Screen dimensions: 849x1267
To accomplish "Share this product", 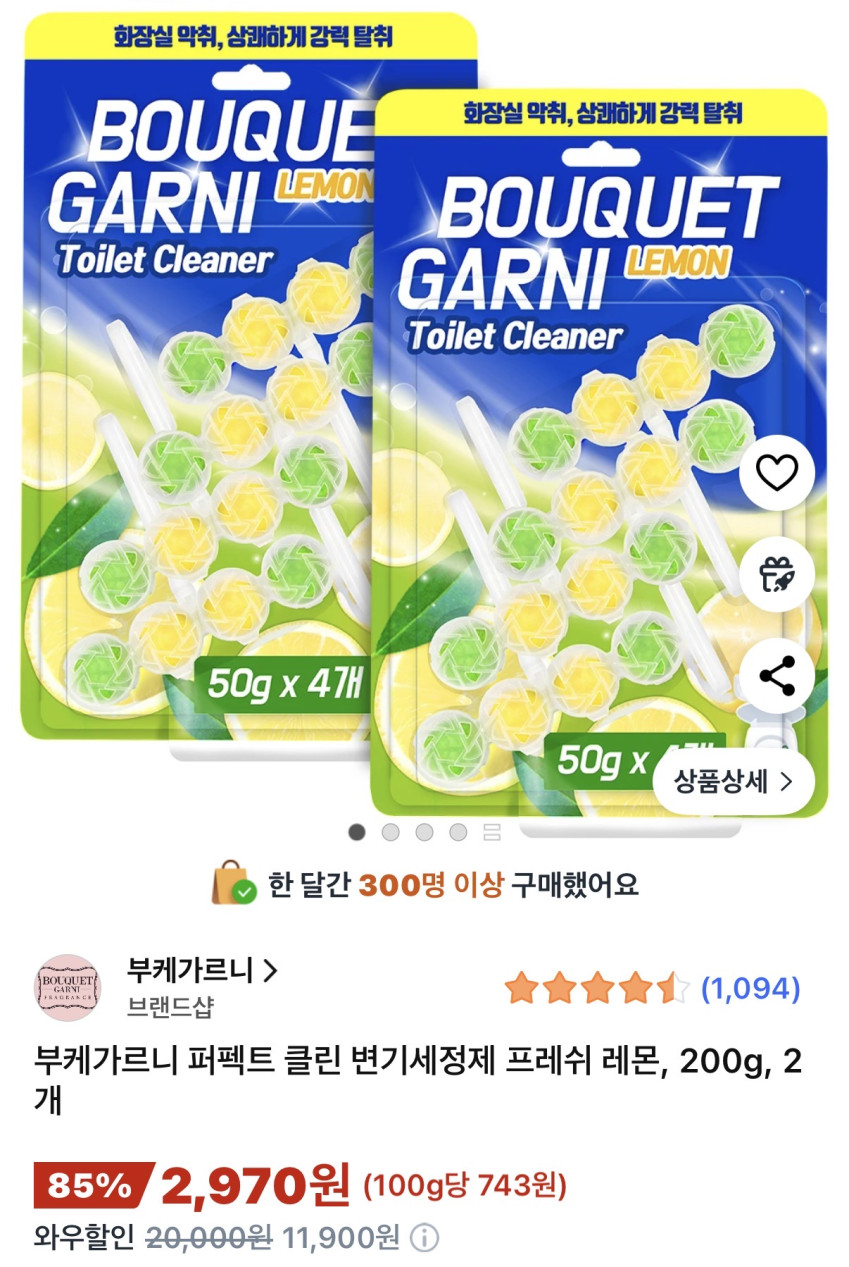I will click(x=777, y=677).
